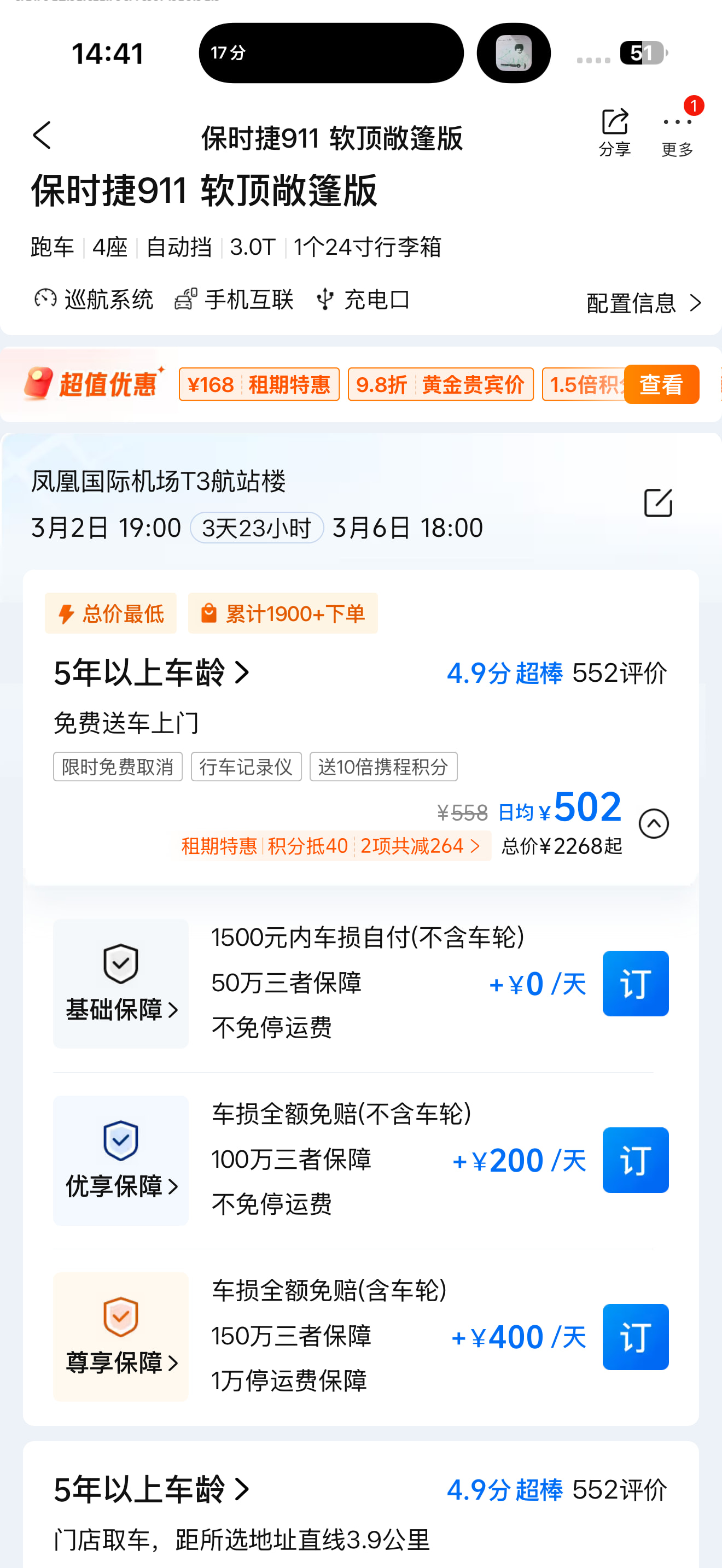The height and width of the screenshot is (1568, 722).
Task: Open 配置信息 details
Action: pyautogui.click(x=643, y=303)
